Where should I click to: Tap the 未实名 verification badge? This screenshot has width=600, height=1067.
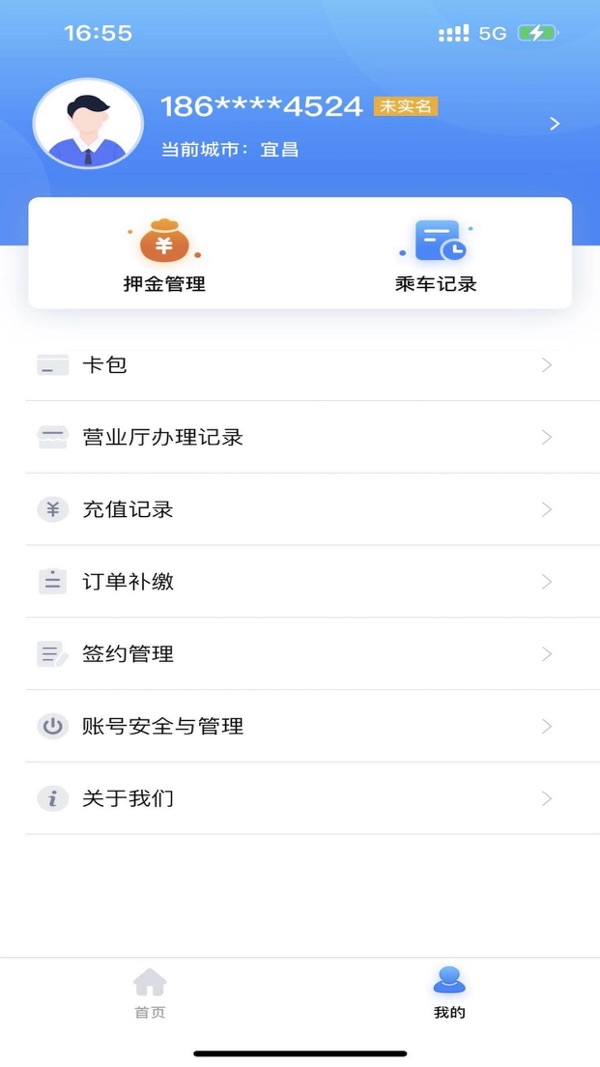tap(405, 106)
